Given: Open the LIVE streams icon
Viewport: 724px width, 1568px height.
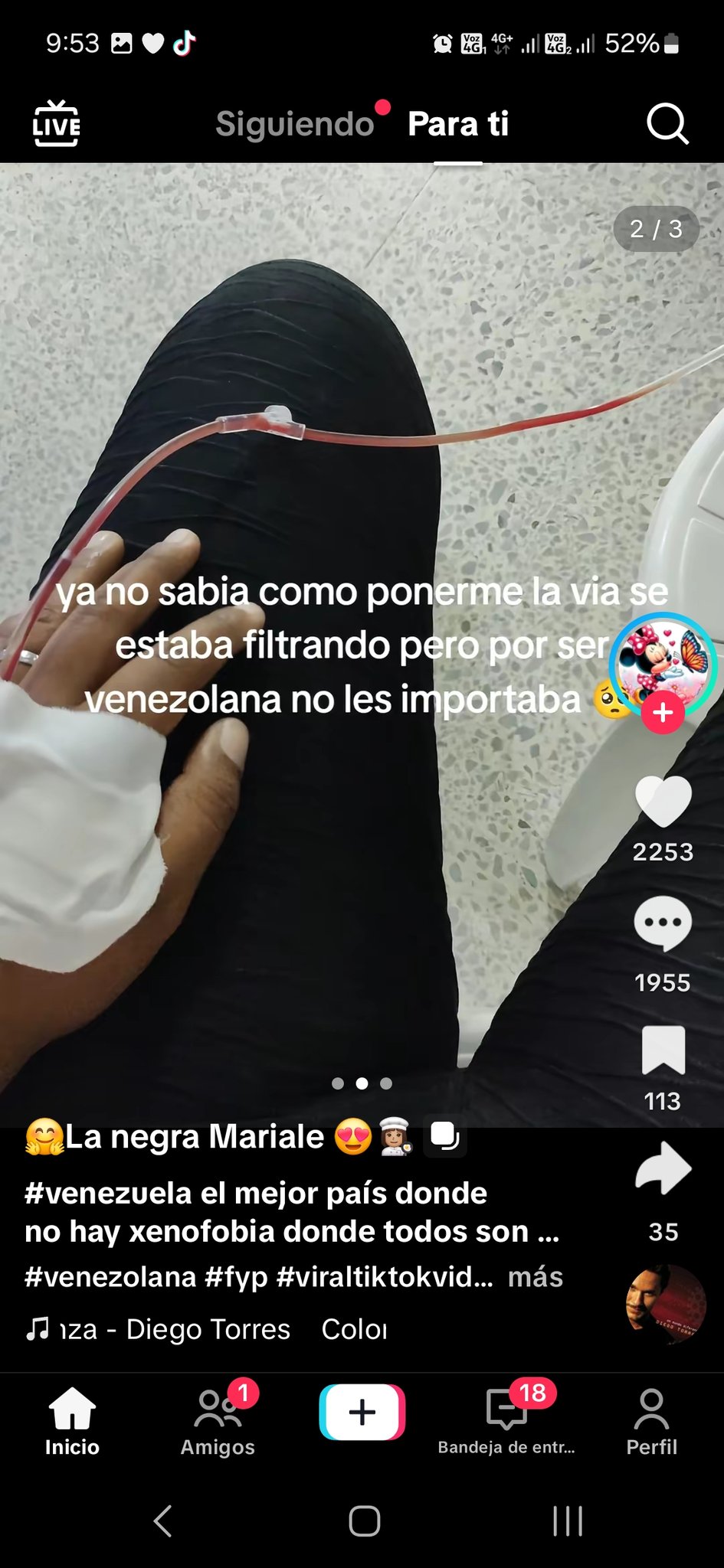Looking at the screenshot, I should pos(56,123).
